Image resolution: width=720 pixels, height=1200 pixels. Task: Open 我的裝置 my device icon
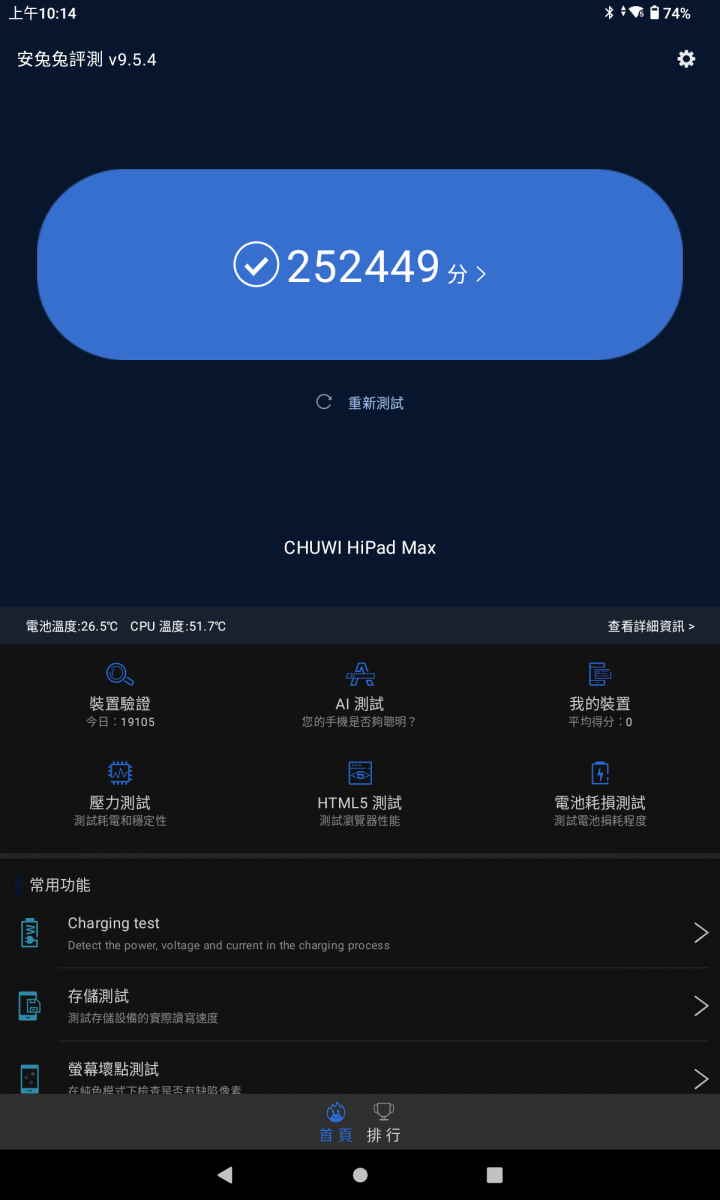599,672
